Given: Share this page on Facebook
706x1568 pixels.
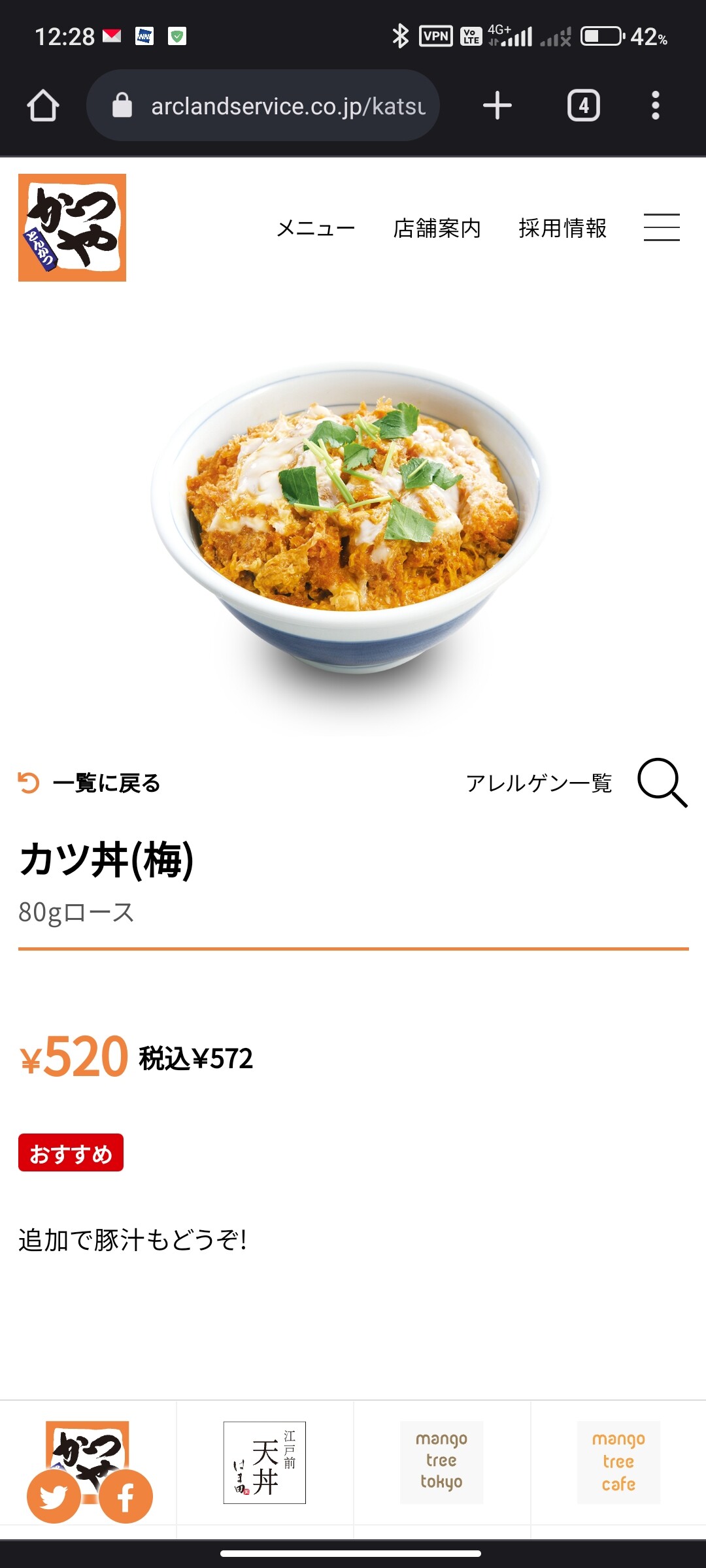Looking at the screenshot, I should click(x=126, y=1496).
